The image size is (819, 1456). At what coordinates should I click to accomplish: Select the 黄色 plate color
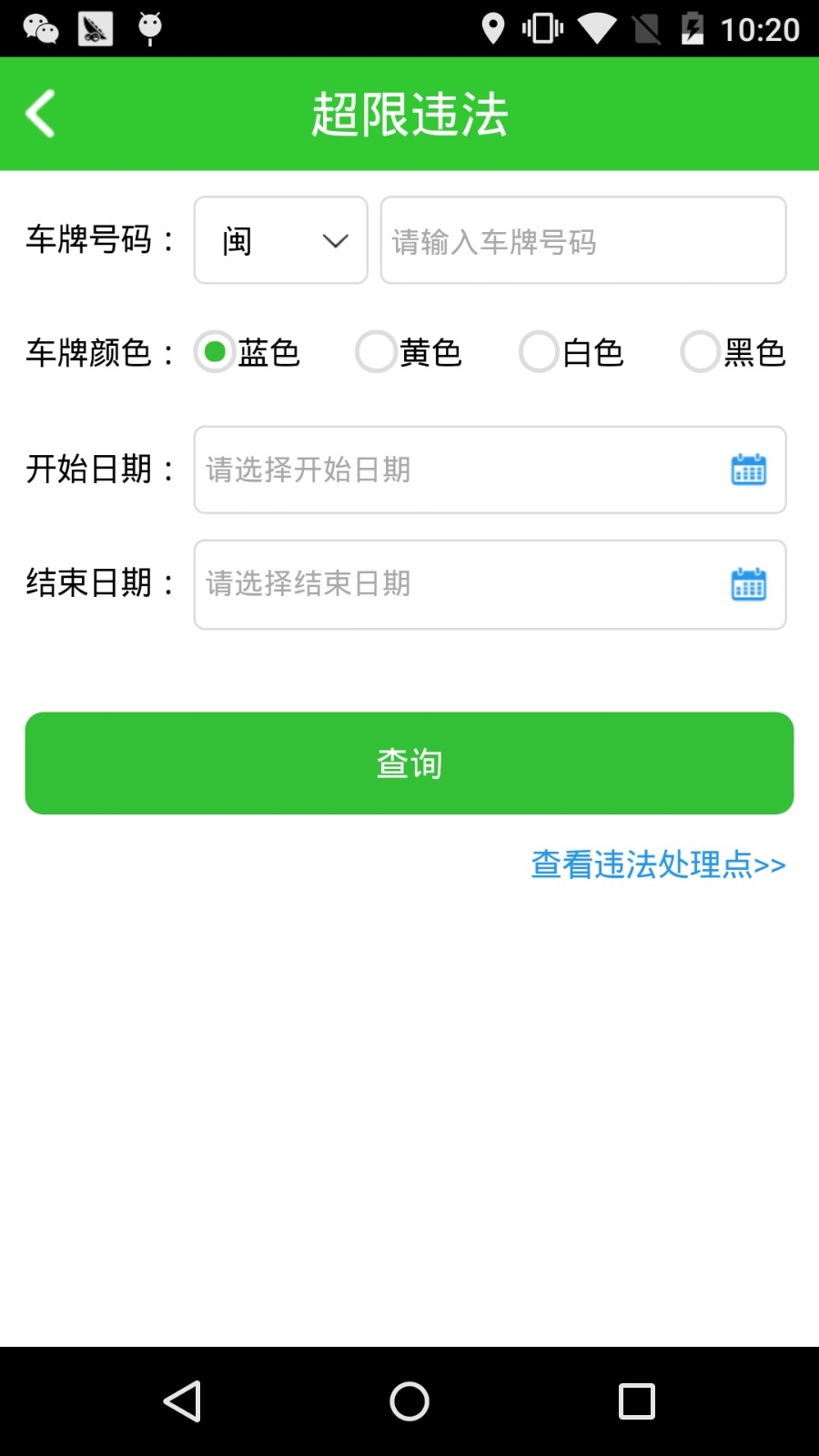pyautogui.click(x=409, y=352)
